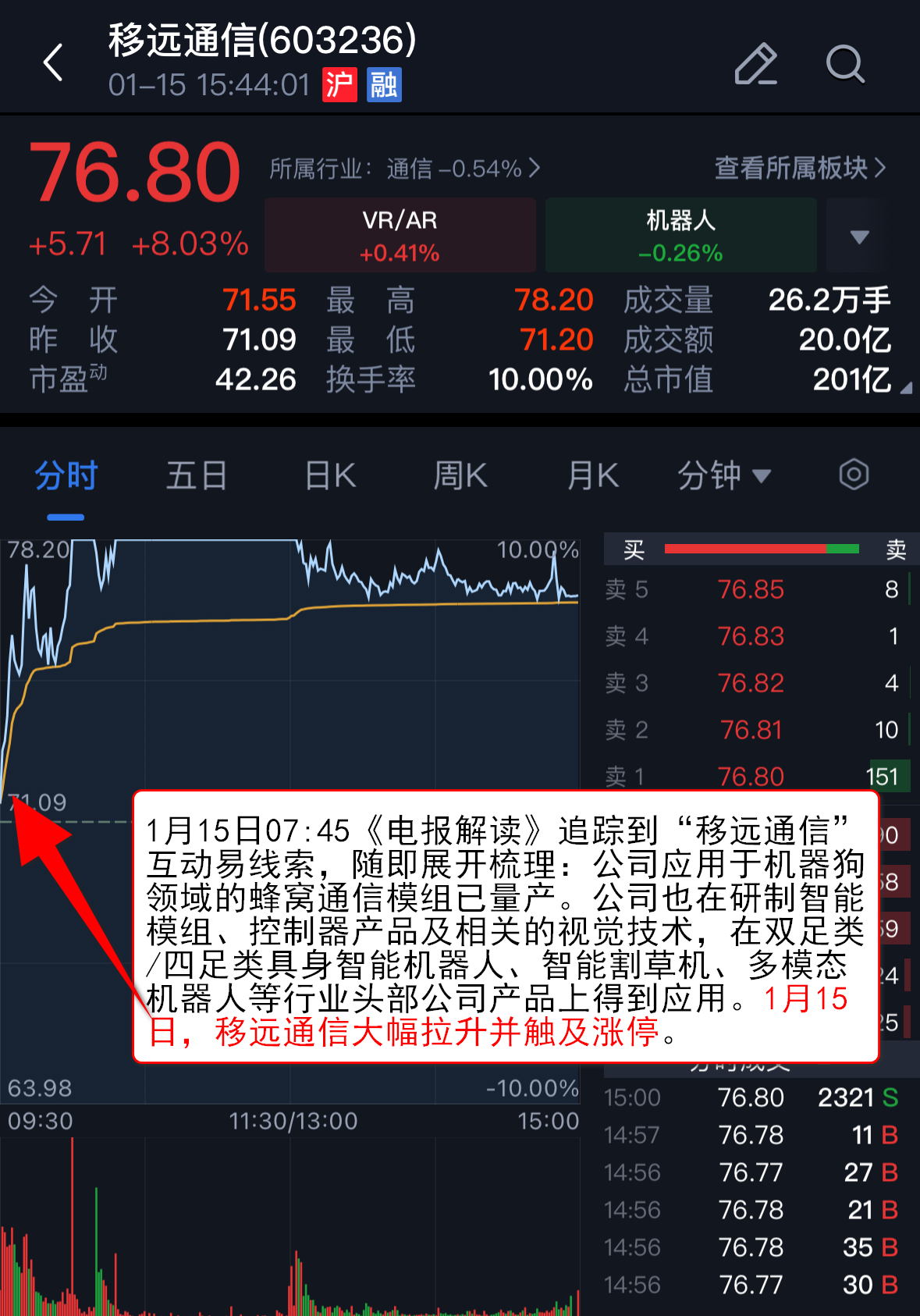920x1316 pixels.
Task: Show the 月K chart tab
Action: pyautogui.click(x=593, y=475)
